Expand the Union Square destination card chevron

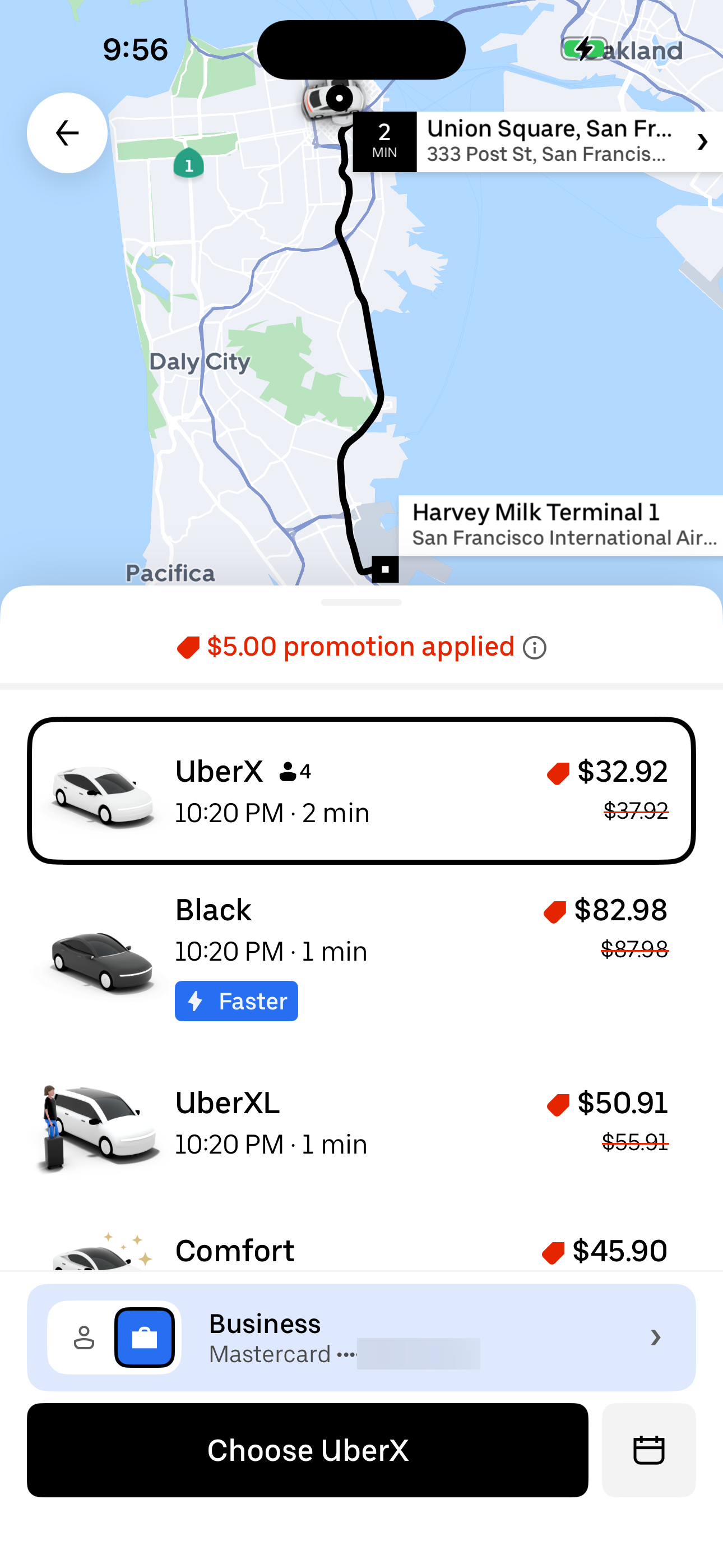pos(701,141)
